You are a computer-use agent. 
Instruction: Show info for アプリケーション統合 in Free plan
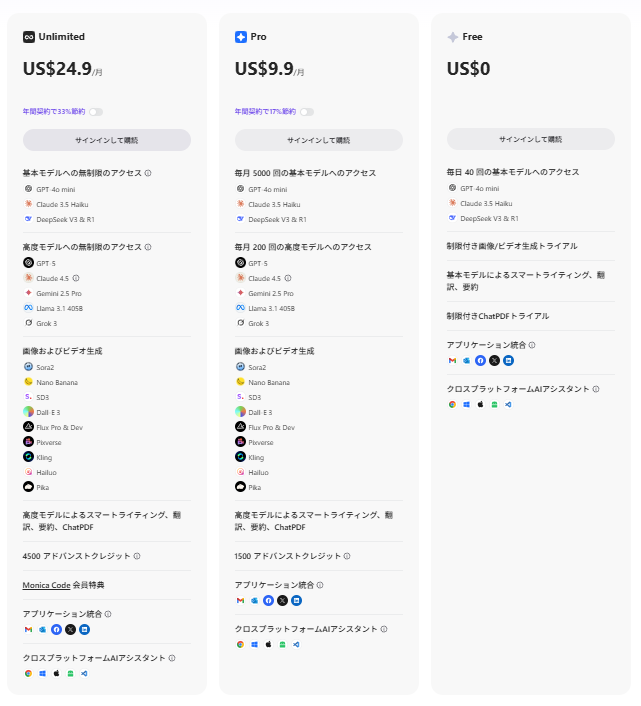(x=532, y=345)
